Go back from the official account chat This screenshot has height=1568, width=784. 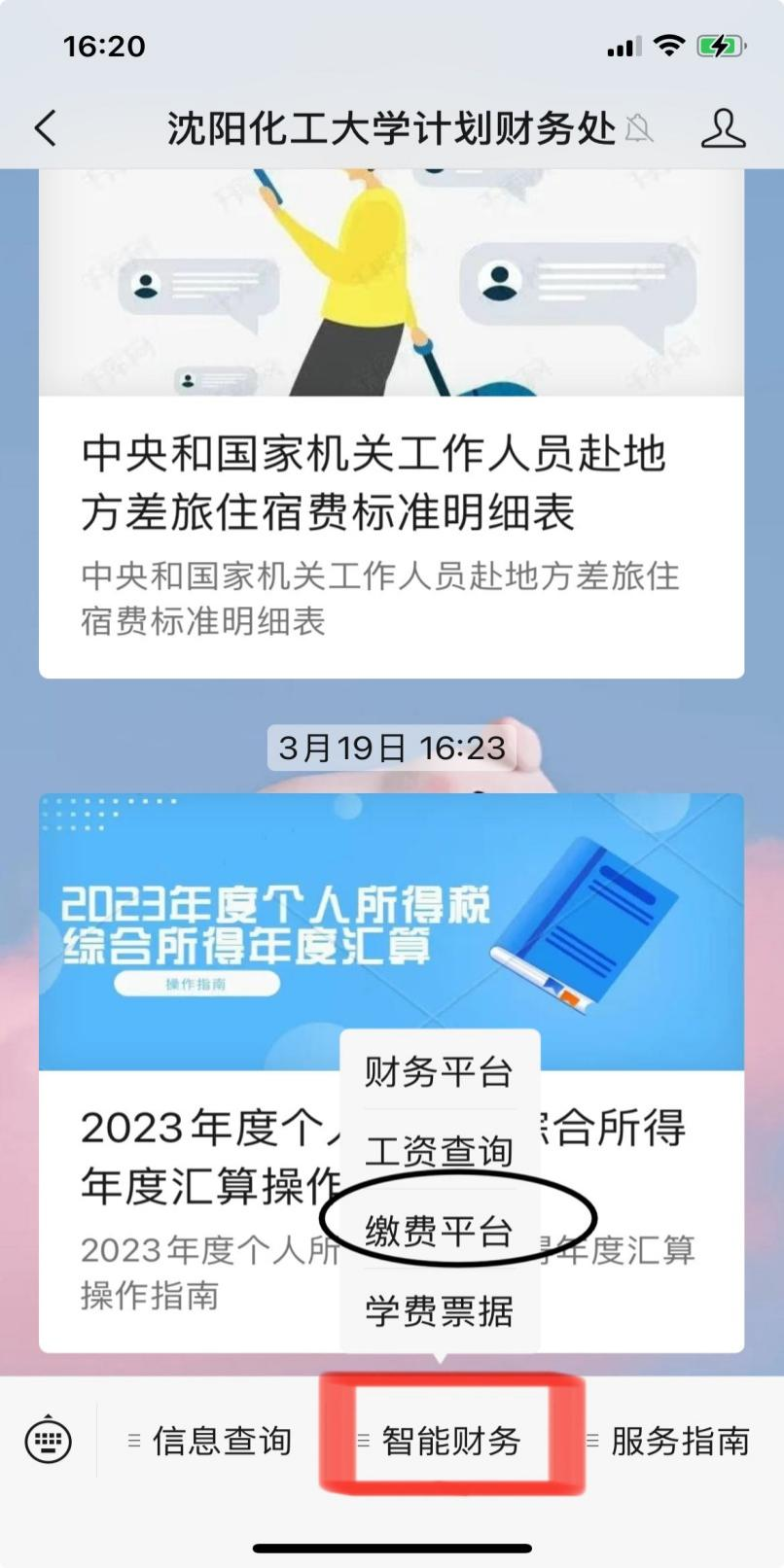pyautogui.click(x=46, y=127)
